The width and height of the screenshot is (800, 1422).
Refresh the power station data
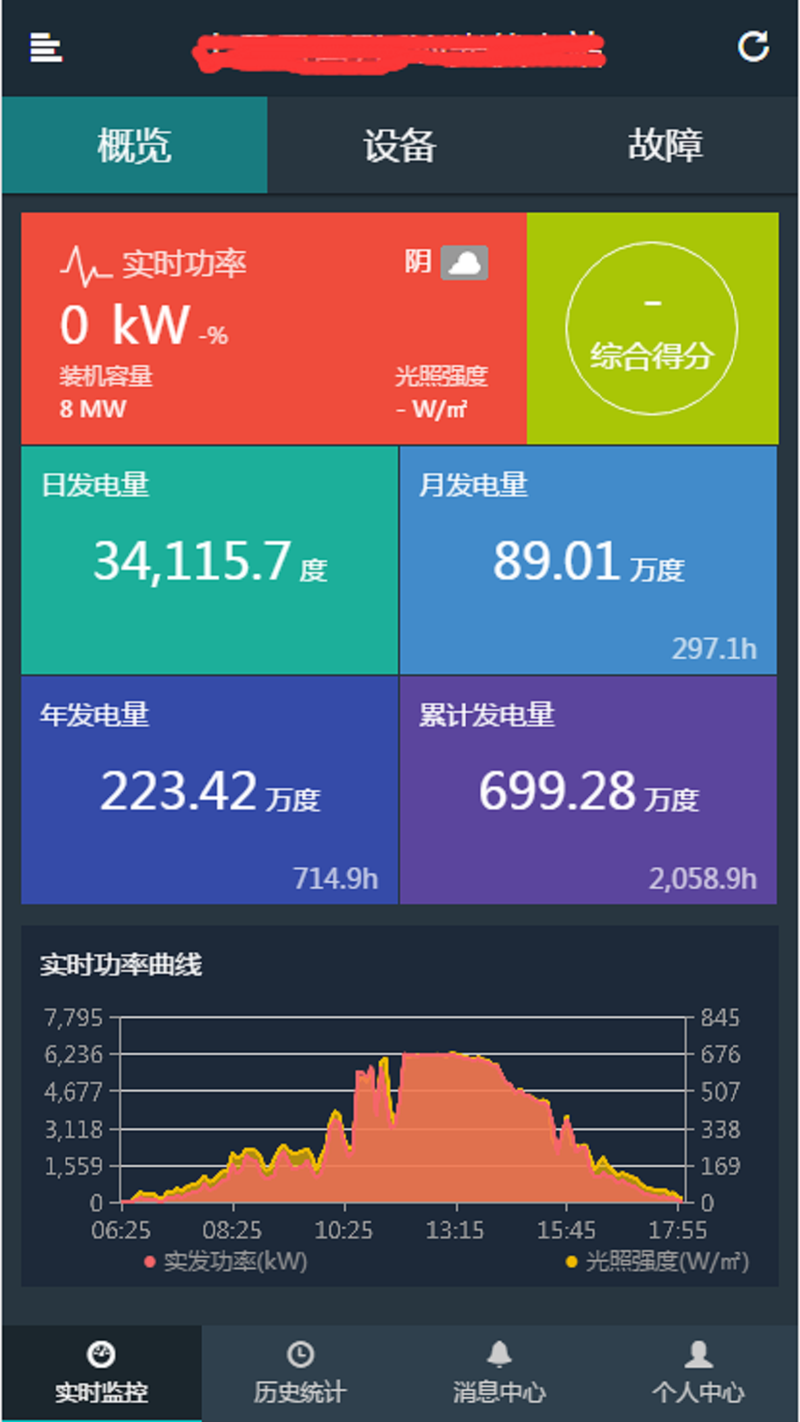point(753,47)
